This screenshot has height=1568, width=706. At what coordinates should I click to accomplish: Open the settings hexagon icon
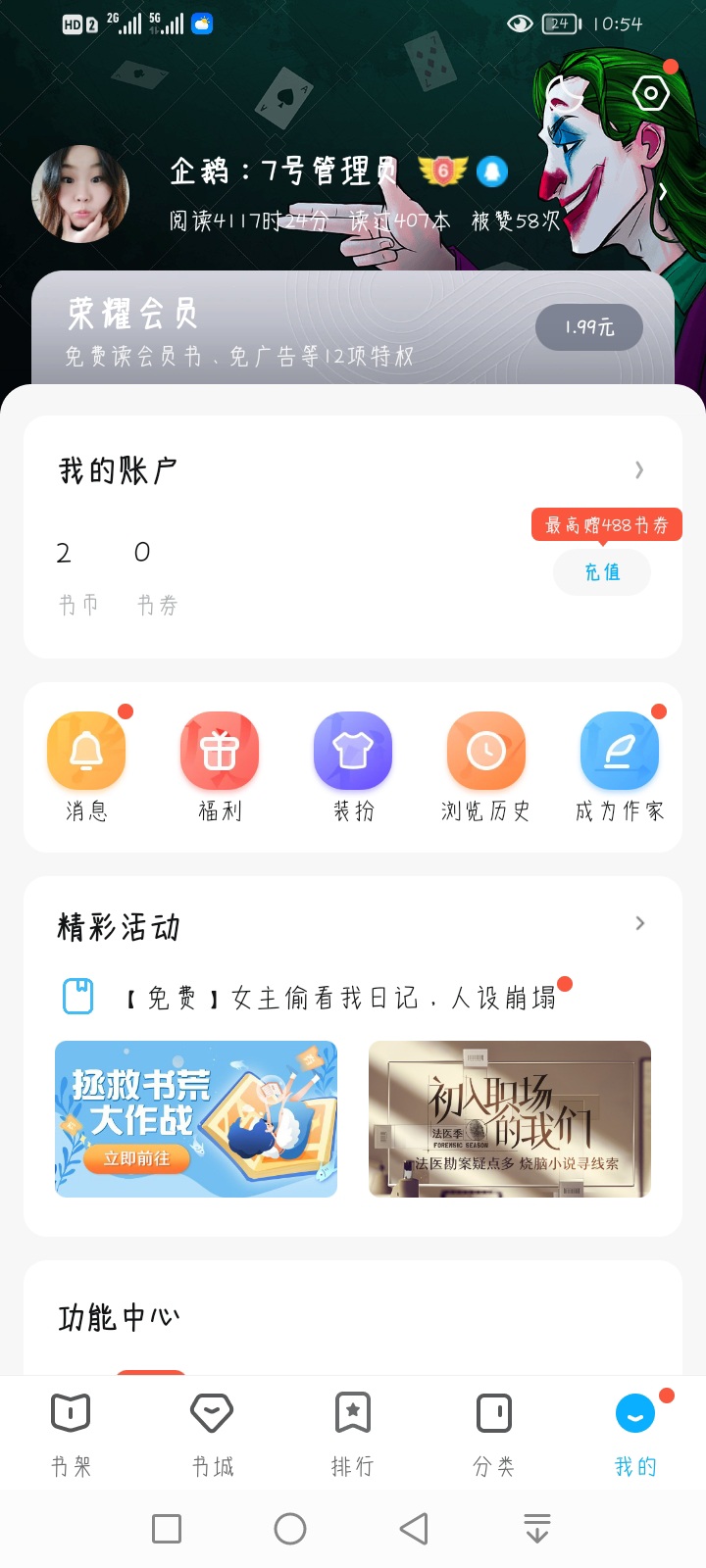coord(651,94)
